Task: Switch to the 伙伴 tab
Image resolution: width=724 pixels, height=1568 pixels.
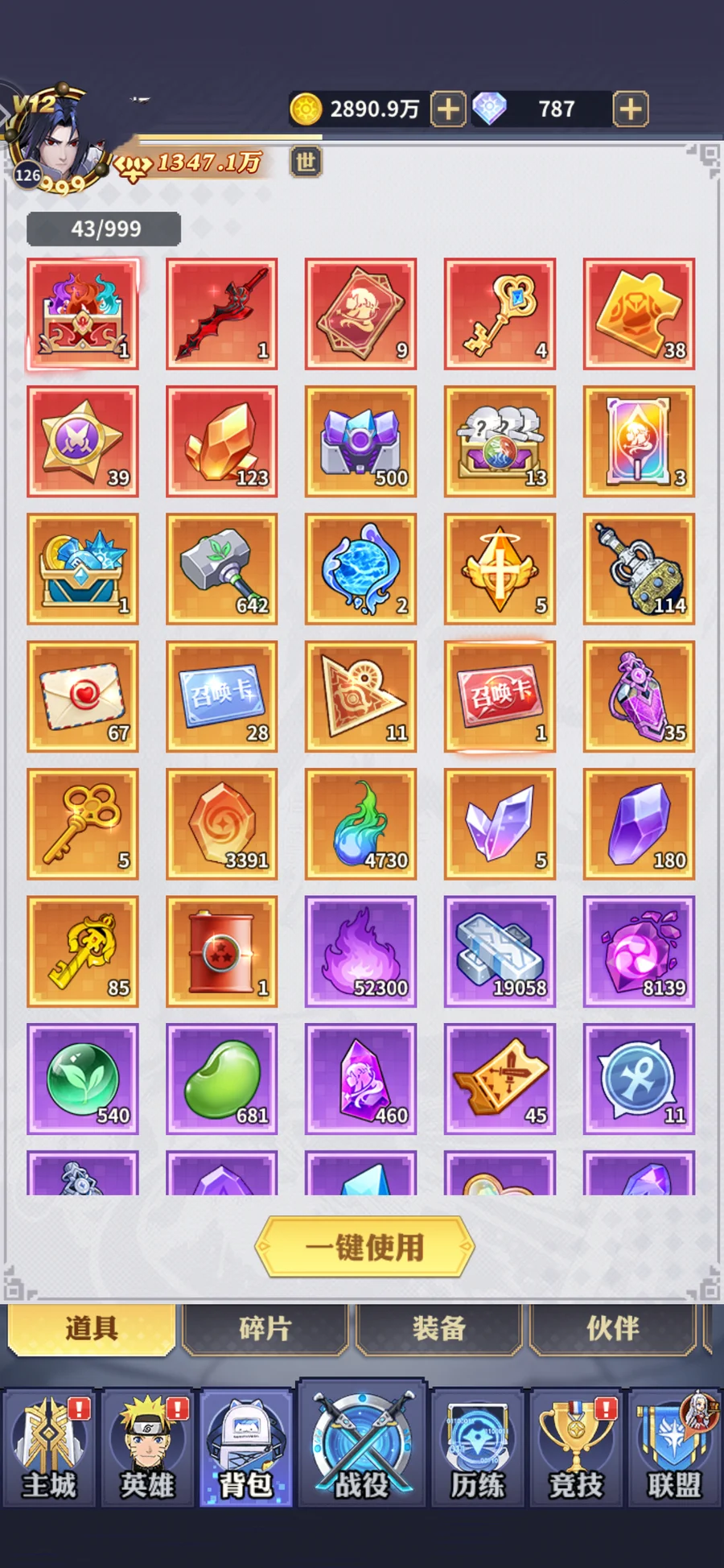Action: [x=613, y=1328]
